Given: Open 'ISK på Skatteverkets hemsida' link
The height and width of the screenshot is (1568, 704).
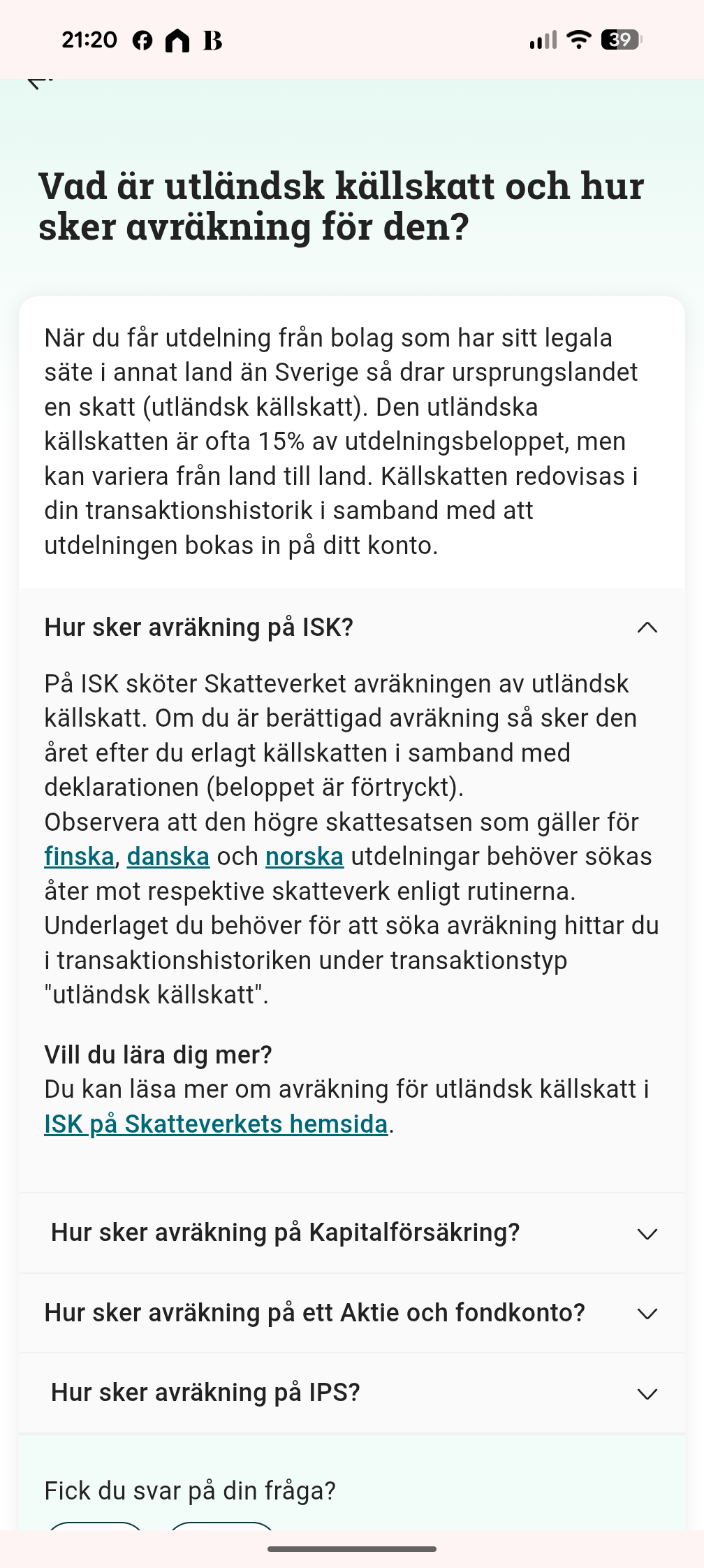Looking at the screenshot, I should click(x=216, y=1124).
